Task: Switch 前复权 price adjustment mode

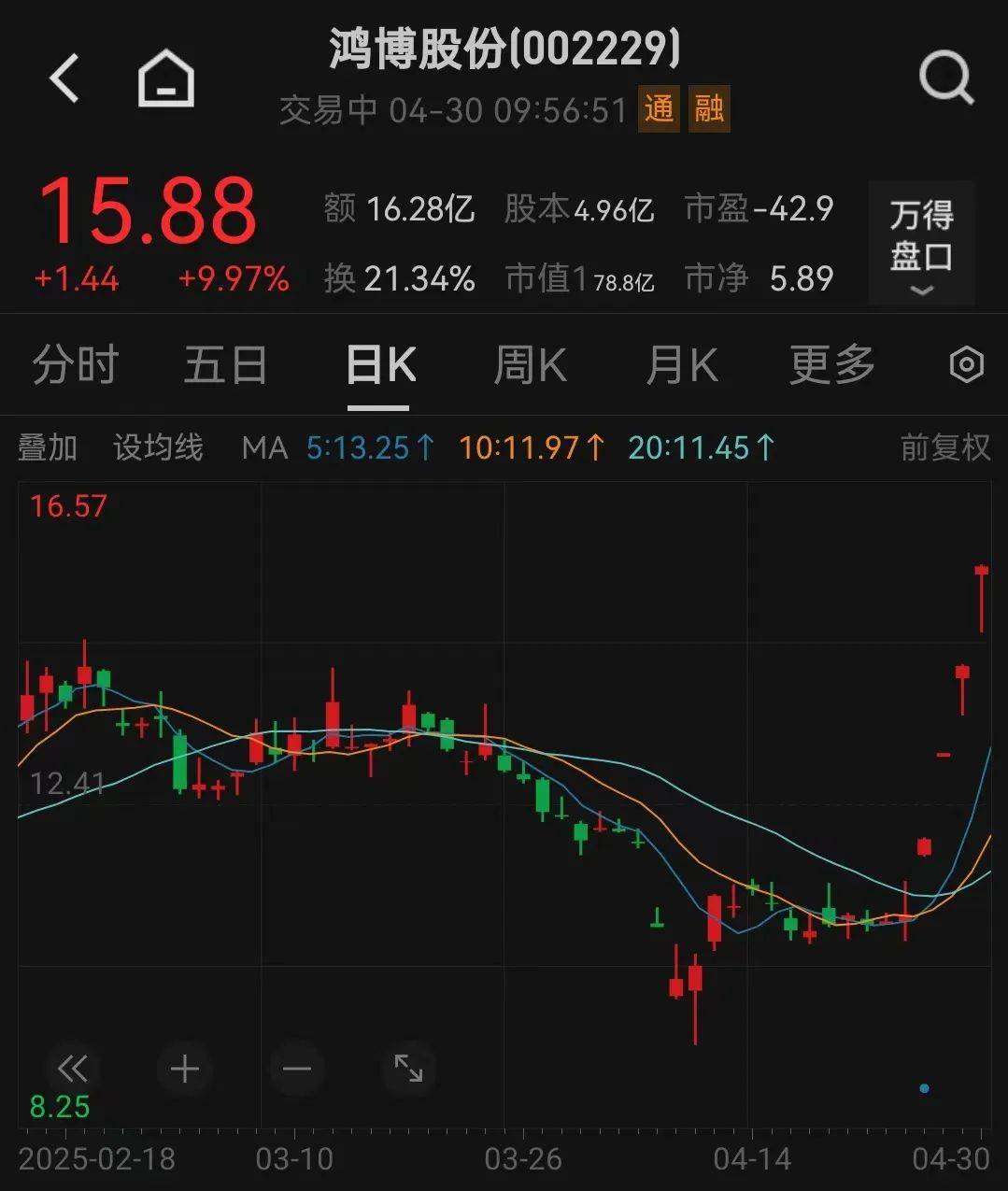Action: click(944, 448)
